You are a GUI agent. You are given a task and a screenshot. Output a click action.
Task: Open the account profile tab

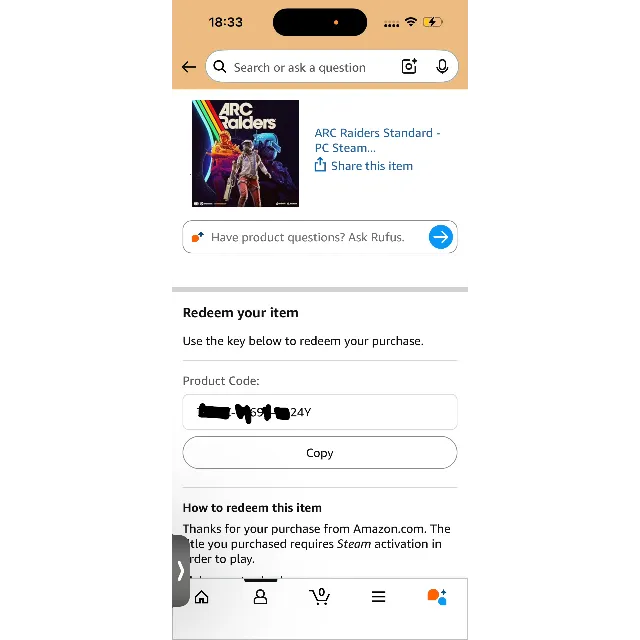(x=260, y=597)
